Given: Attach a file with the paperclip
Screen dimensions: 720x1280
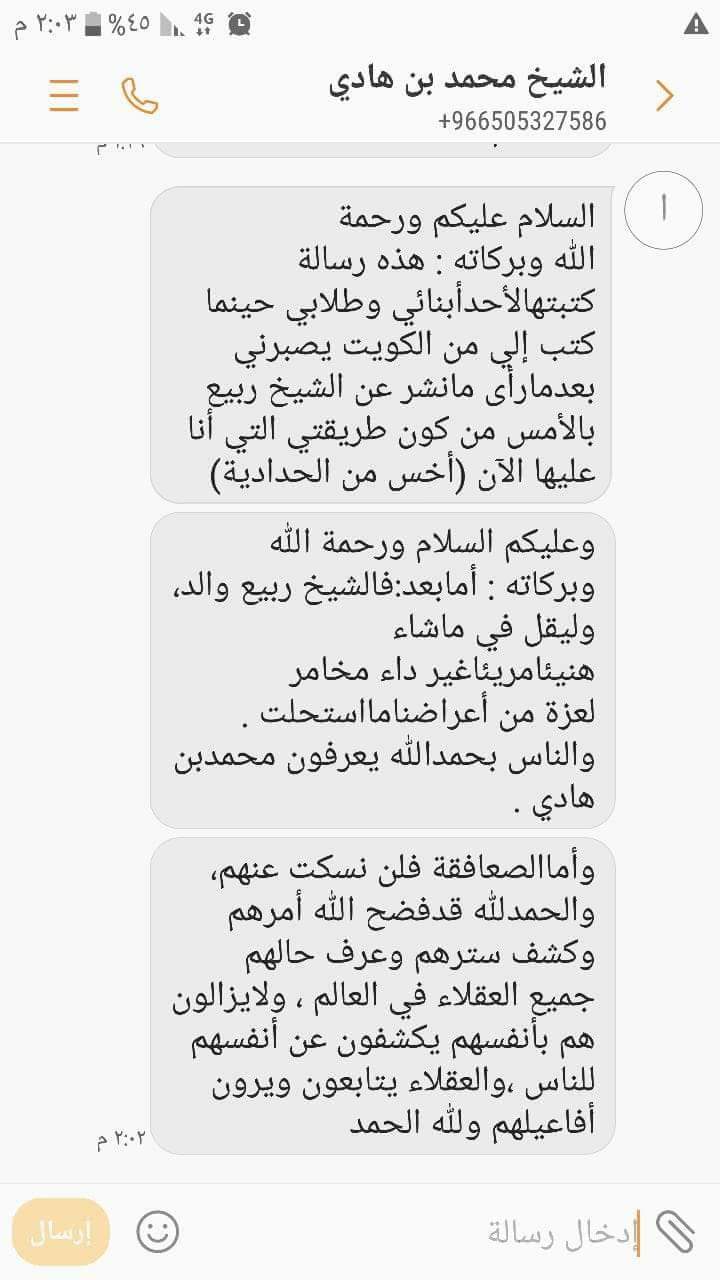Looking at the screenshot, I should coord(676,1233).
